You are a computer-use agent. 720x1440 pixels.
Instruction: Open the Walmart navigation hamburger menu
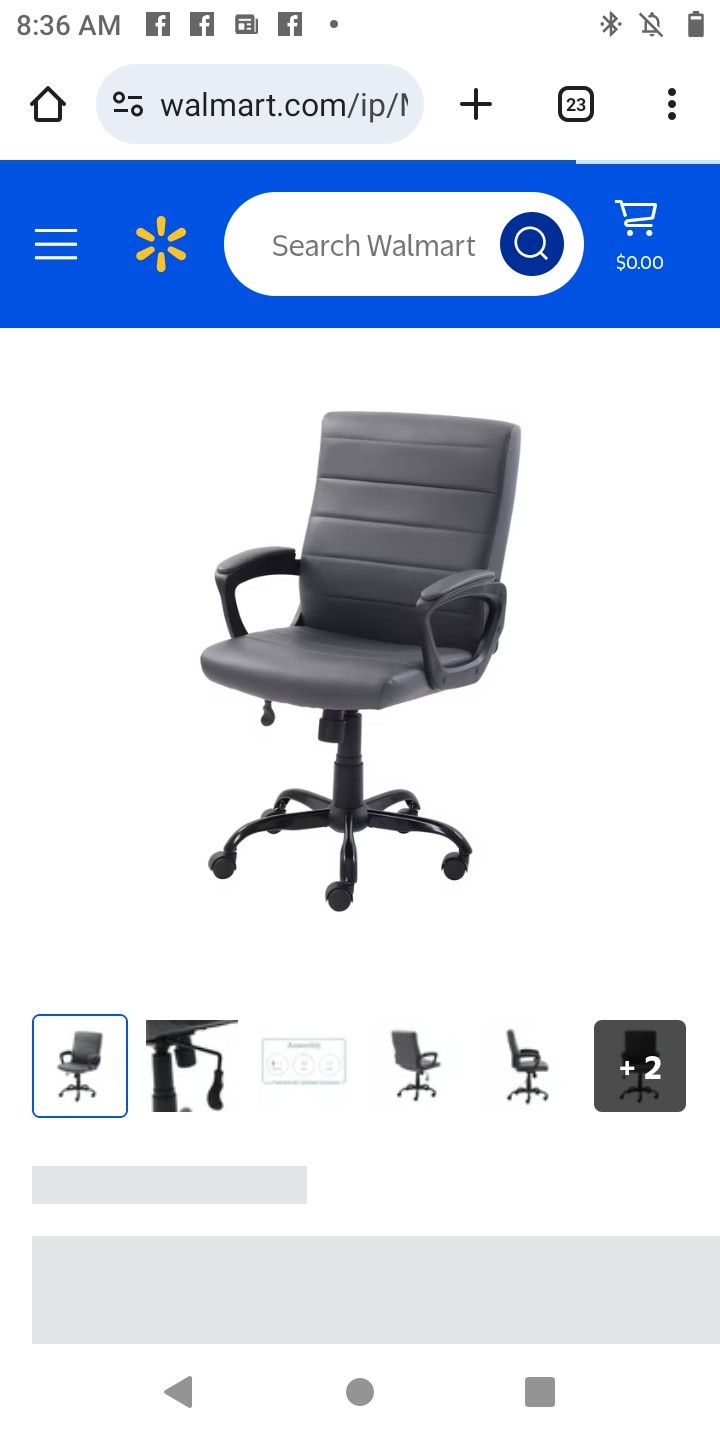point(55,244)
